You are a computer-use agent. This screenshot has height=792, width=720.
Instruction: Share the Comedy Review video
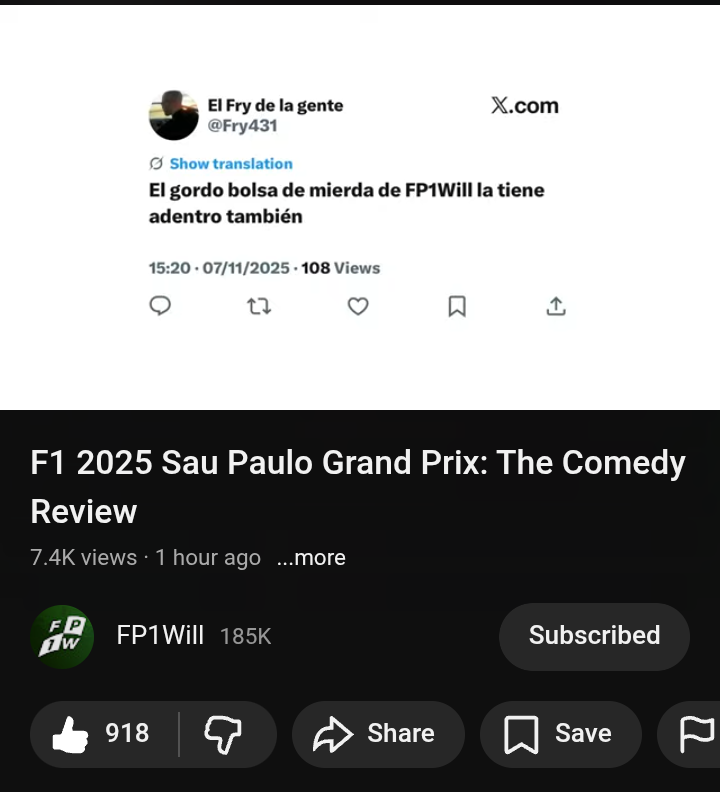click(378, 734)
